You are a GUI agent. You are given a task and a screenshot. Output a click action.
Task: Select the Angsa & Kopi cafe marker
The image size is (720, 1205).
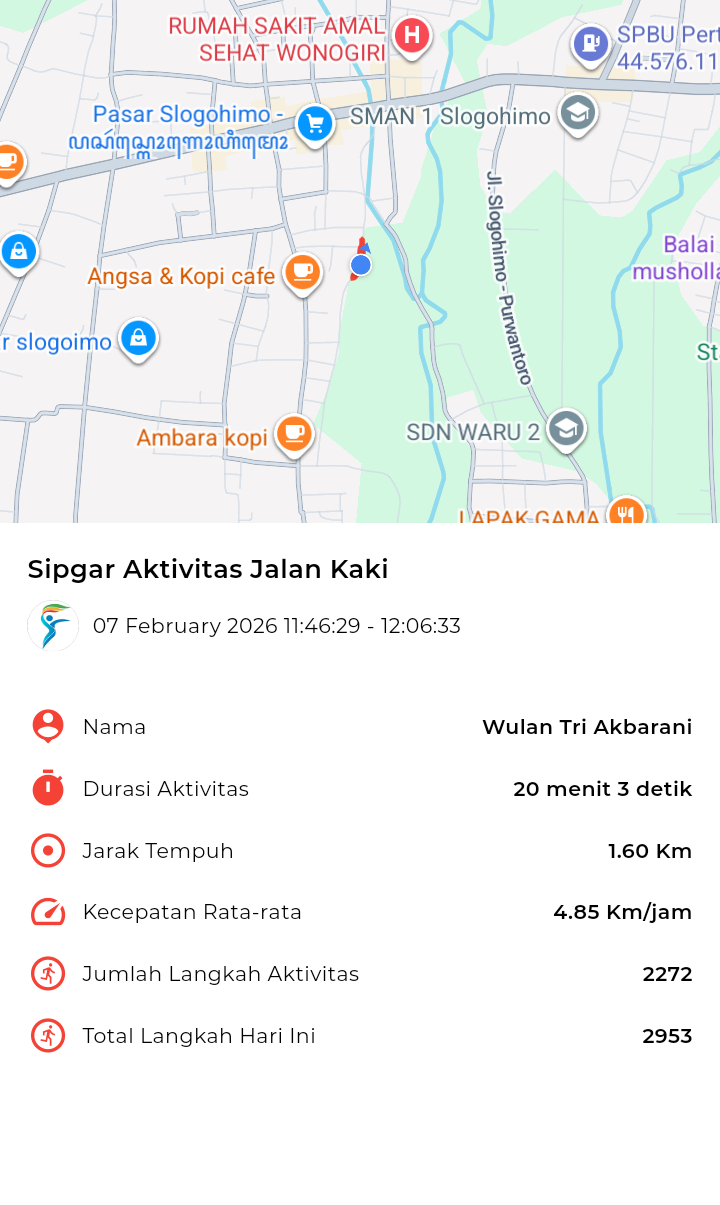[x=302, y=271]
